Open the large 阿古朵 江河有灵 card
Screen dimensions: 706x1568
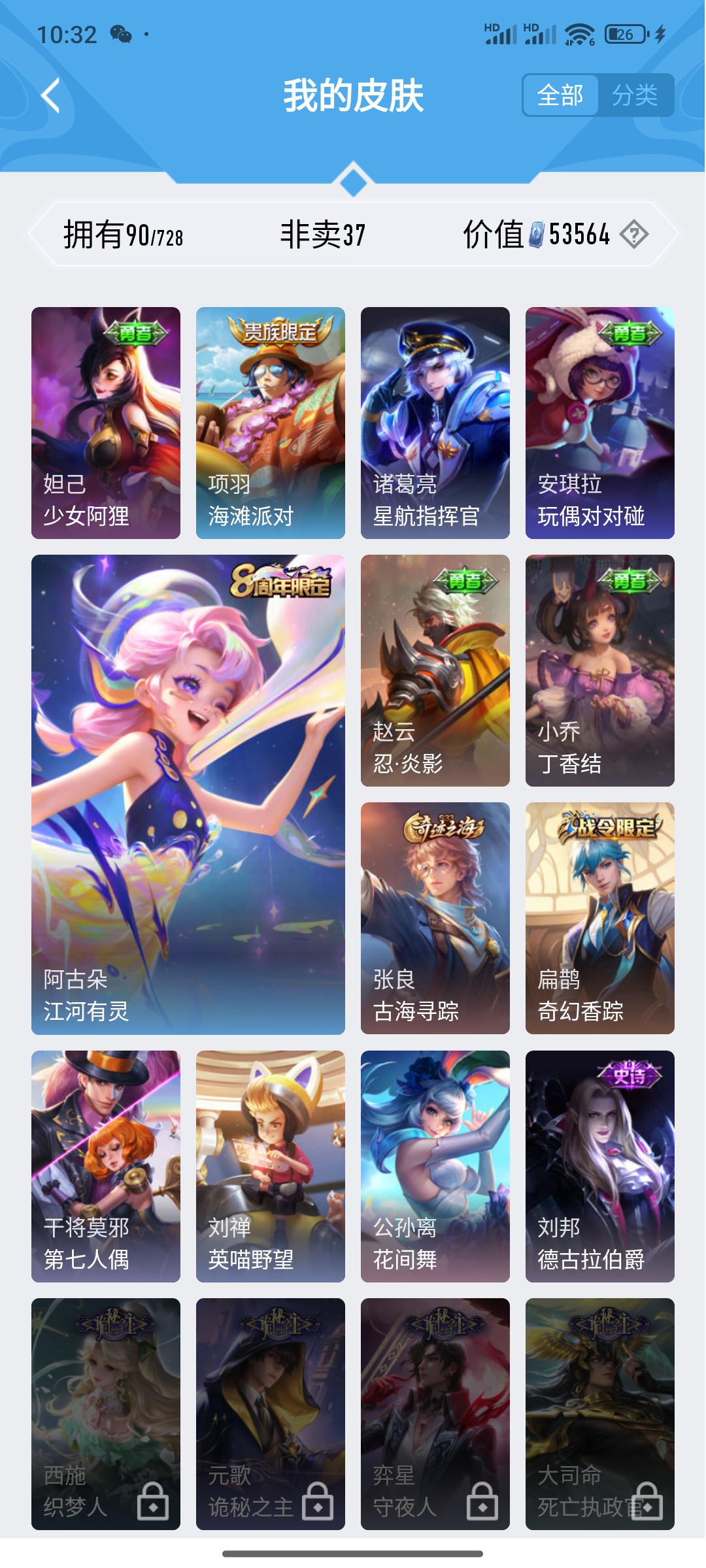tap(188, 794)
